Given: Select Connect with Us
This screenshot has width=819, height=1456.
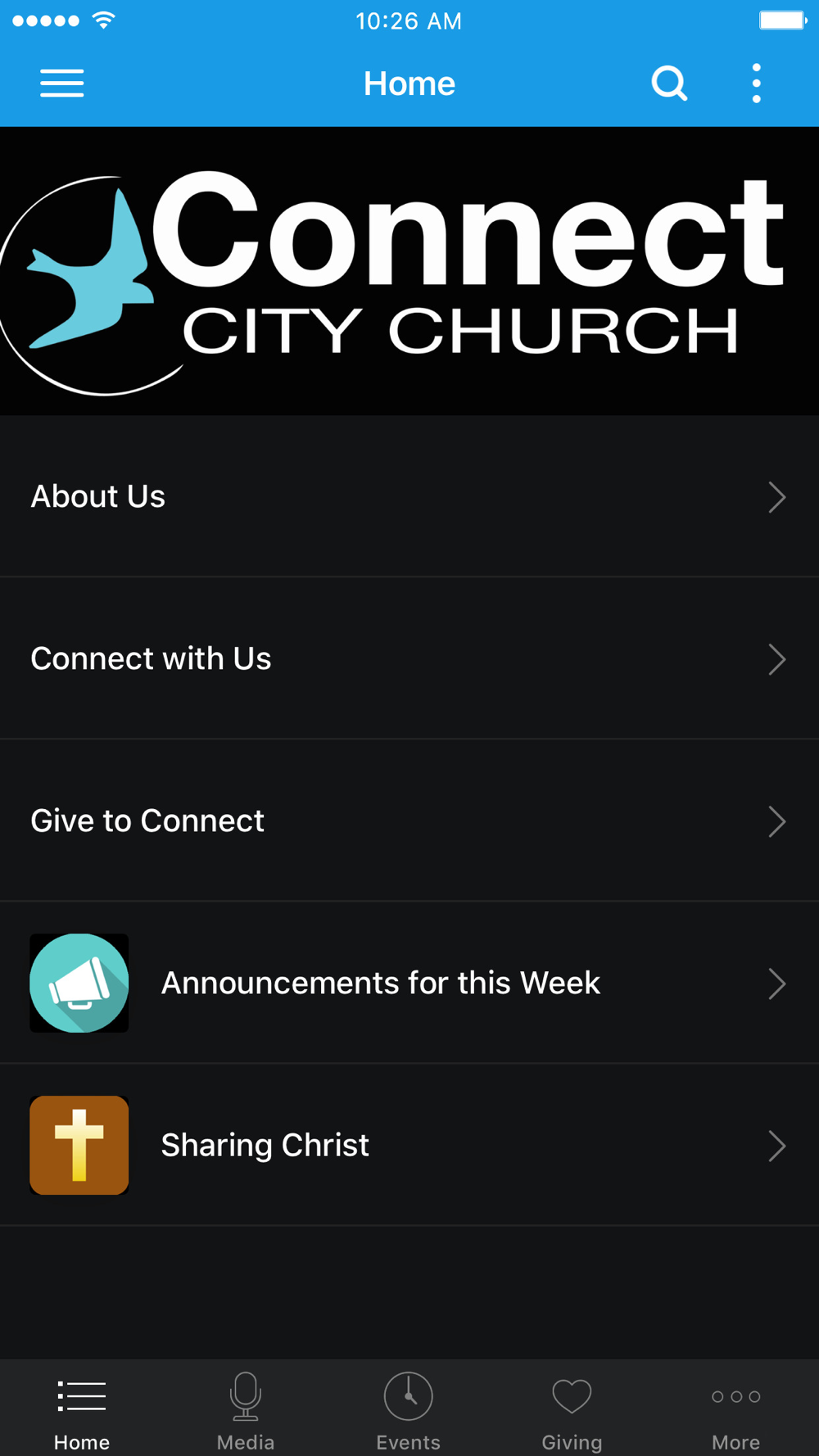Looking at the screenshot, I should pos(409,658).
